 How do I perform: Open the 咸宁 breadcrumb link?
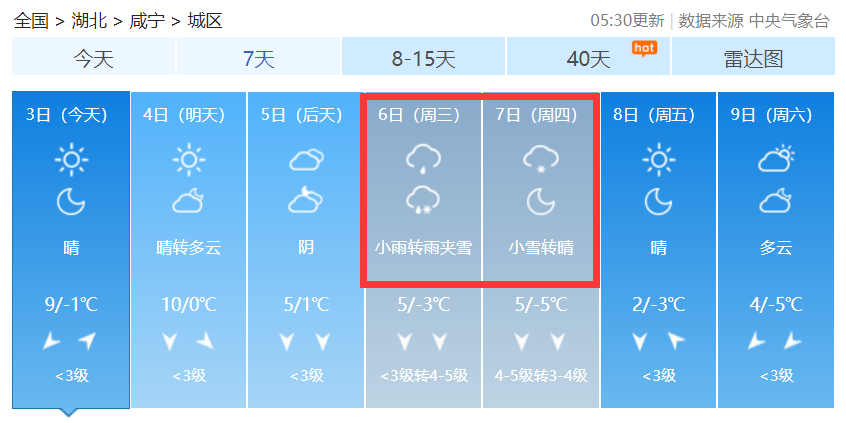[147, 20]
